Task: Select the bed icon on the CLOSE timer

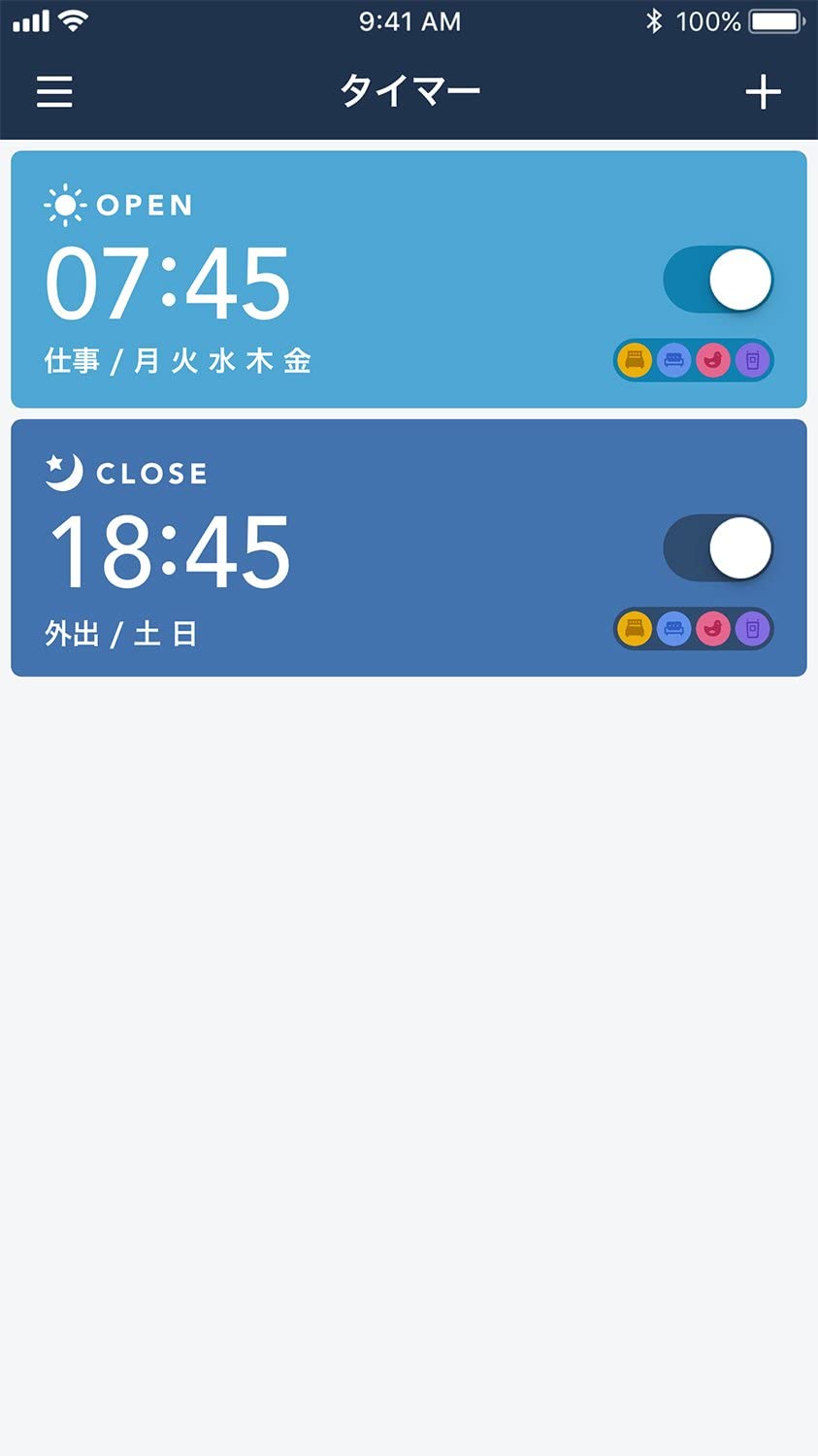Action: click(635, 629)
